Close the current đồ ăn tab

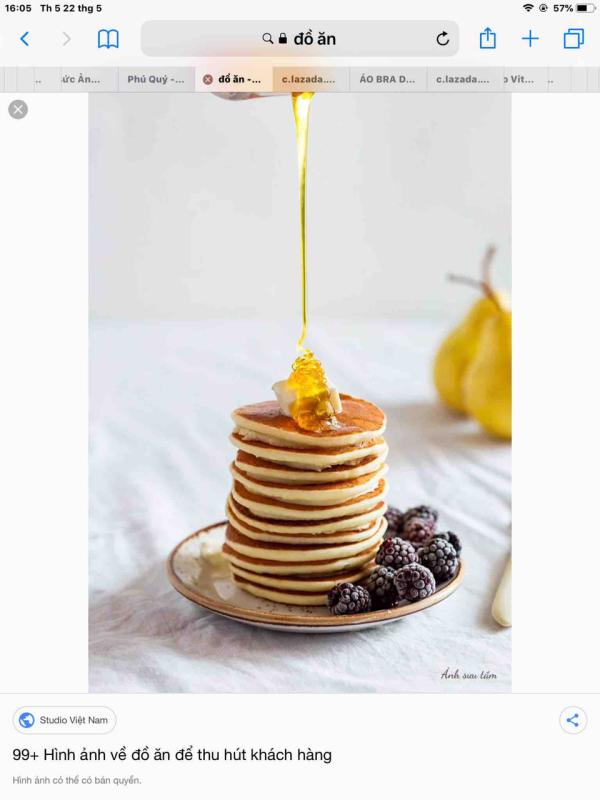pyautogui.click(x=208, y=79)
